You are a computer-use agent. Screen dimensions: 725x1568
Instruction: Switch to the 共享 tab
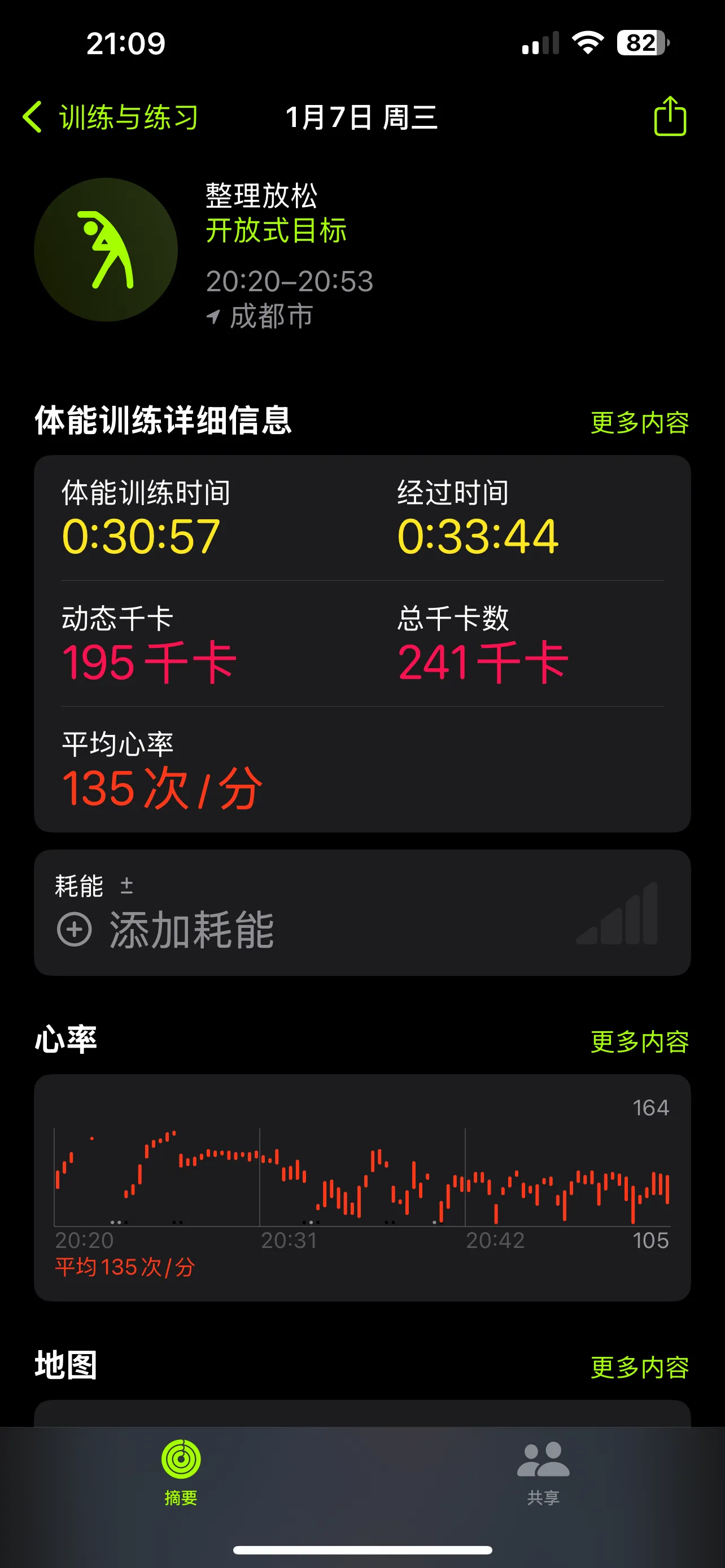tap(543, 1471)
